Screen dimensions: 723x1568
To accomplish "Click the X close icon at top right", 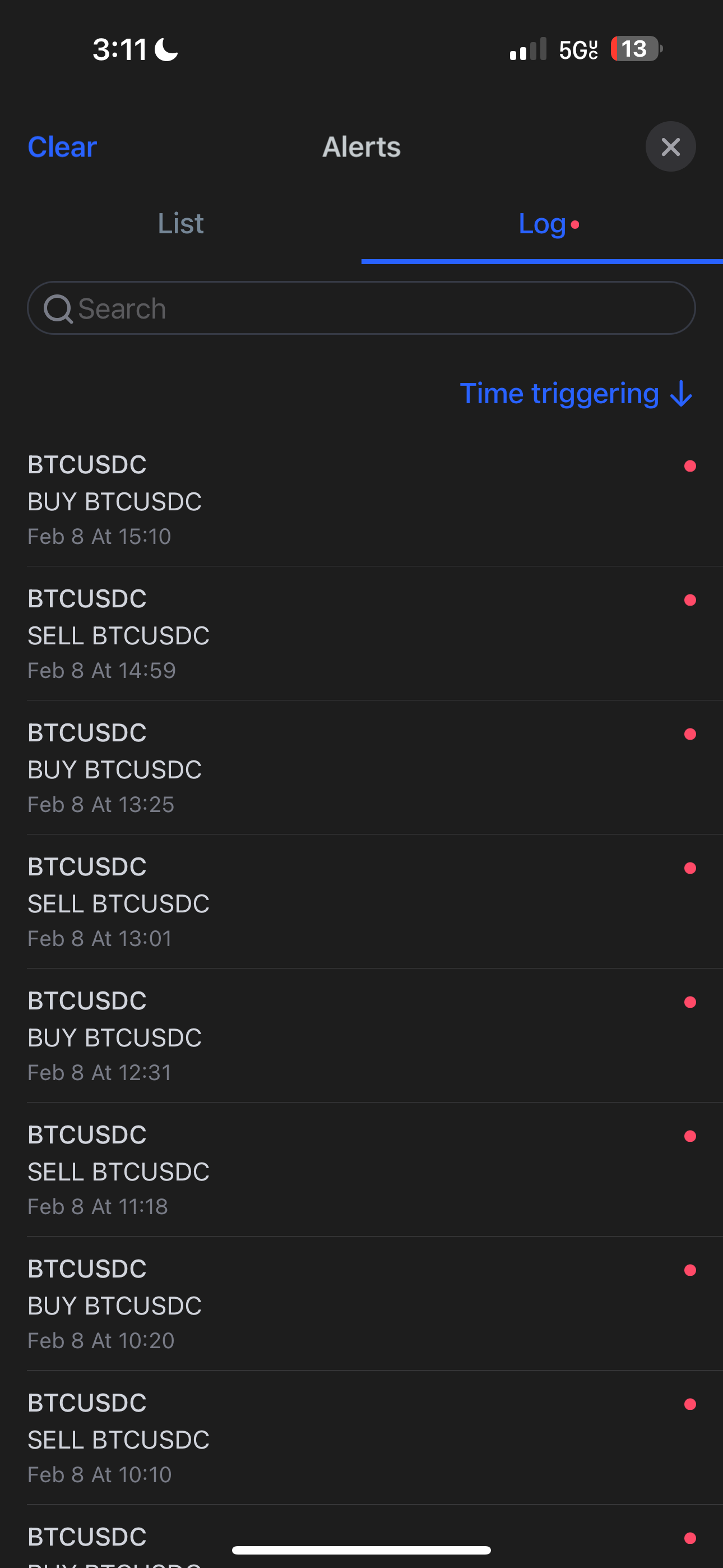I will [671, 146].
